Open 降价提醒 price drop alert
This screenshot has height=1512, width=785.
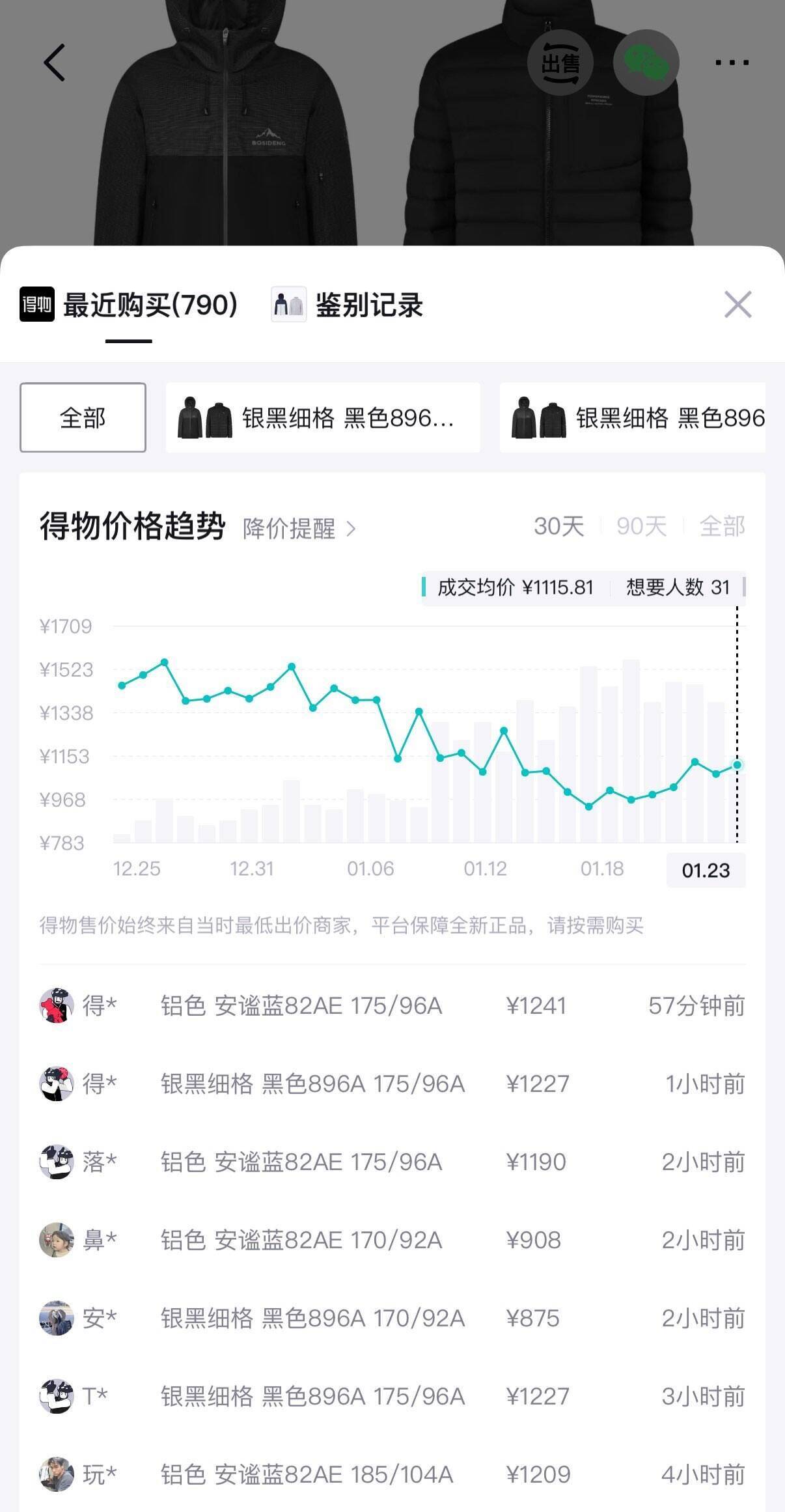tap(299, 528)
